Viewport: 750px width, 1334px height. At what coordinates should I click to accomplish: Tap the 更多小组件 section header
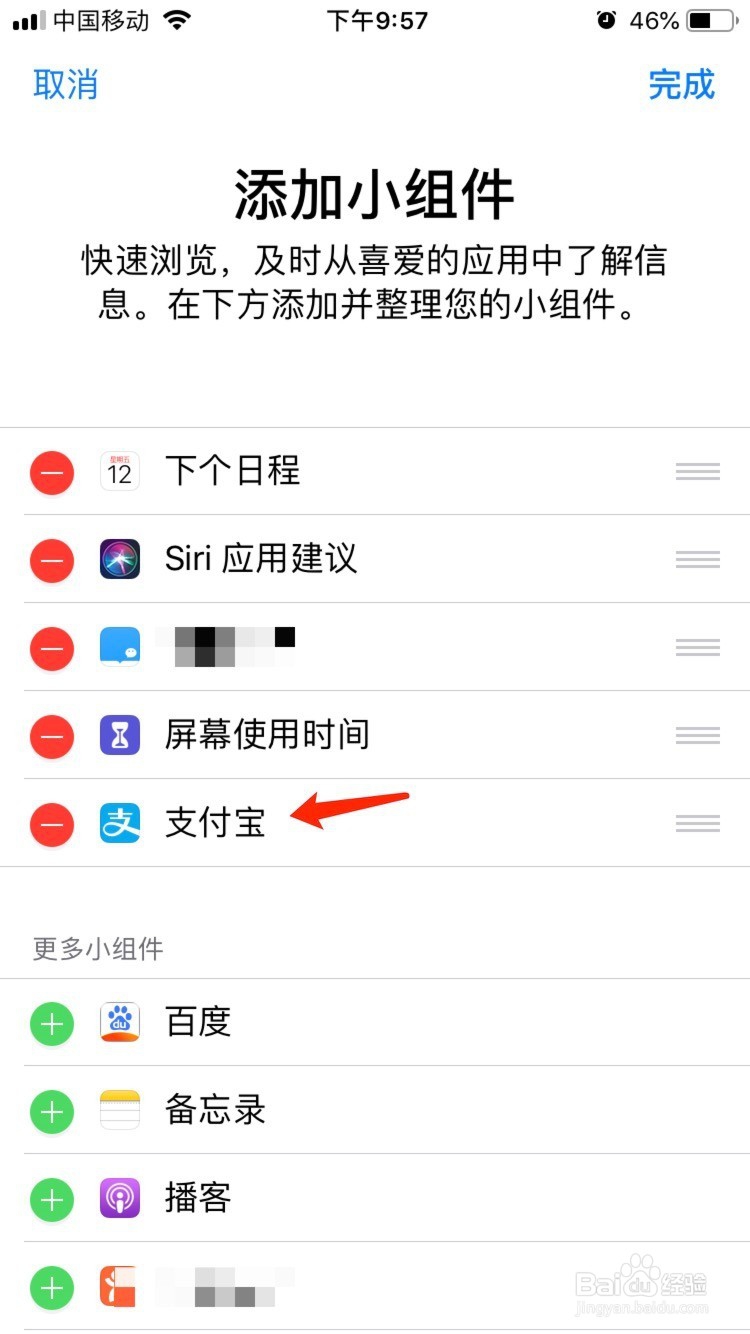[x=96, y=948]
